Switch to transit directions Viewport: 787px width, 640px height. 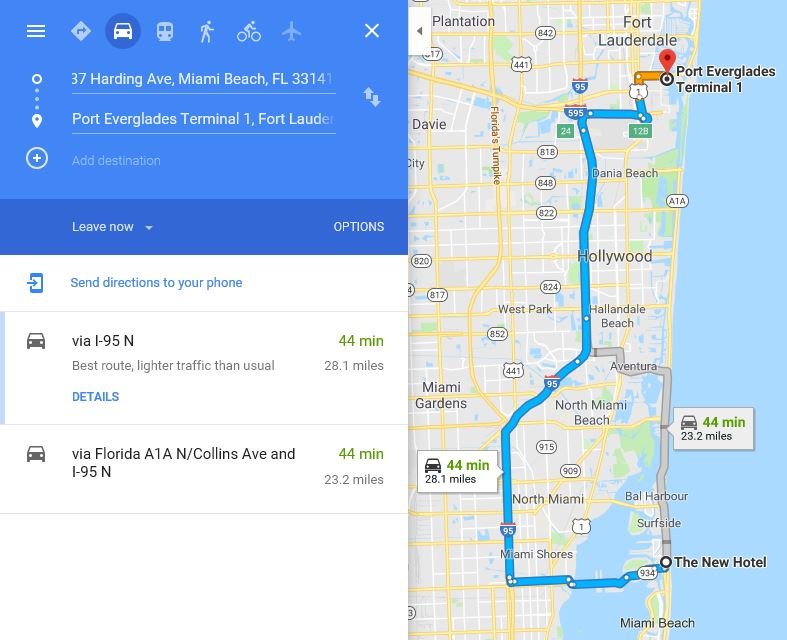[165, 31]
